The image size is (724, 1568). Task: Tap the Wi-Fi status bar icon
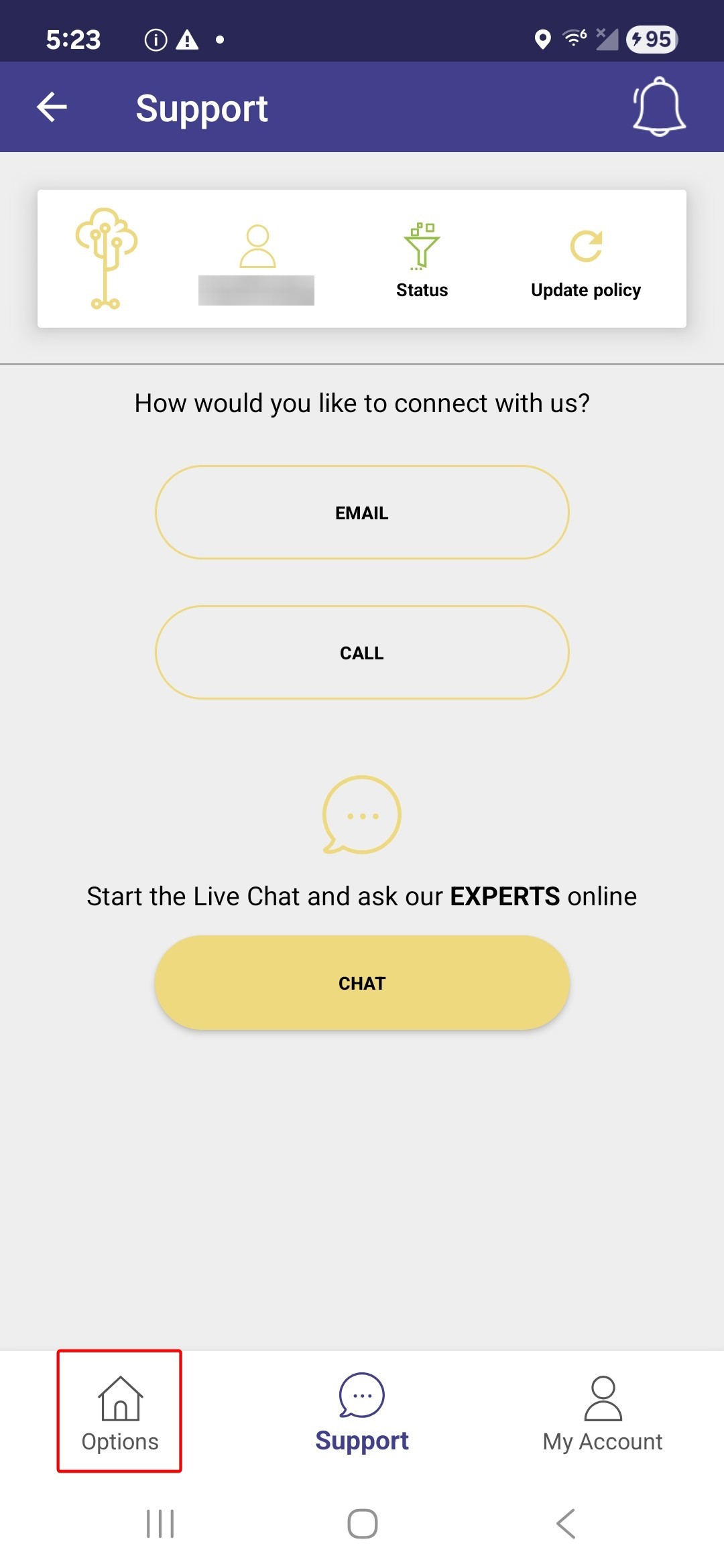pyautogui.click(x=573, y=38)
